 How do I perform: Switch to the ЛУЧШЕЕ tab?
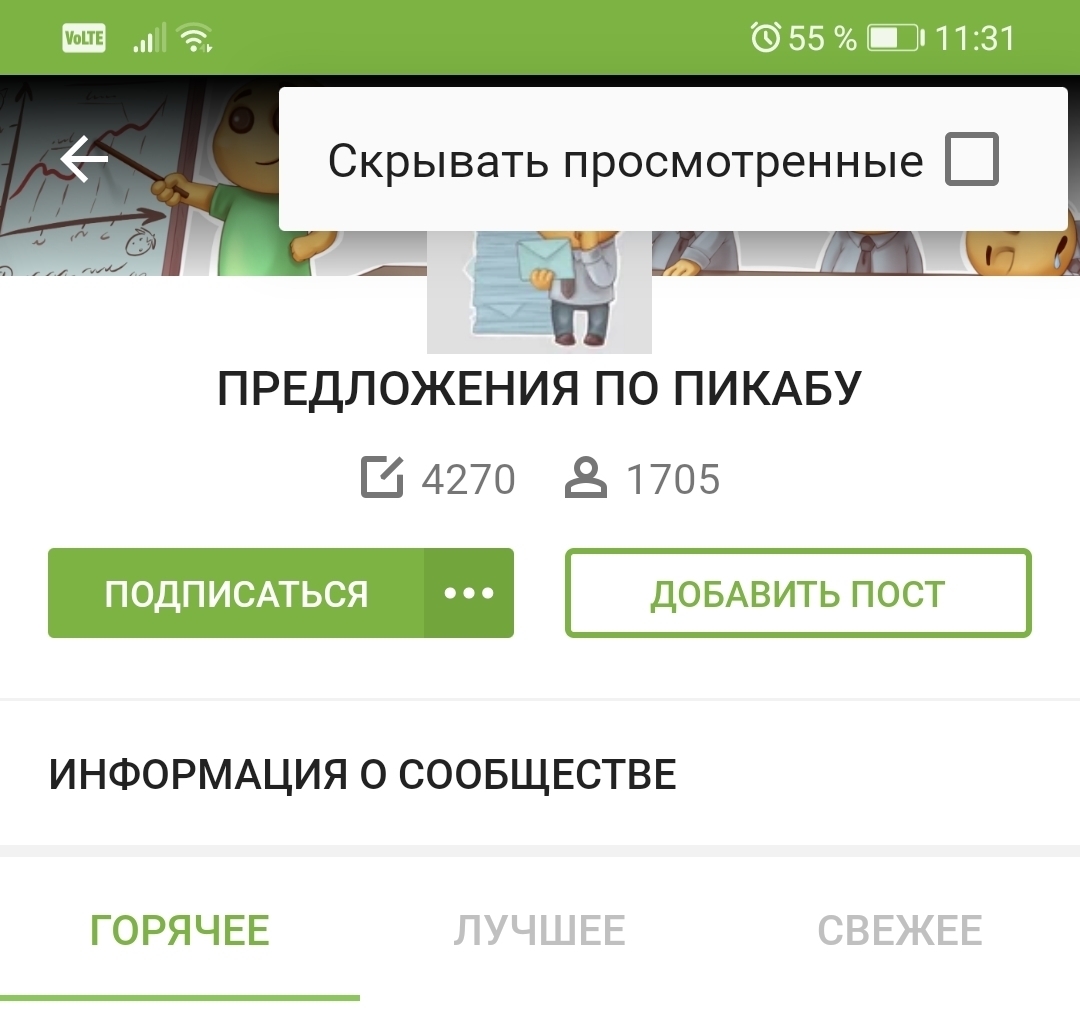pos(539,931)
